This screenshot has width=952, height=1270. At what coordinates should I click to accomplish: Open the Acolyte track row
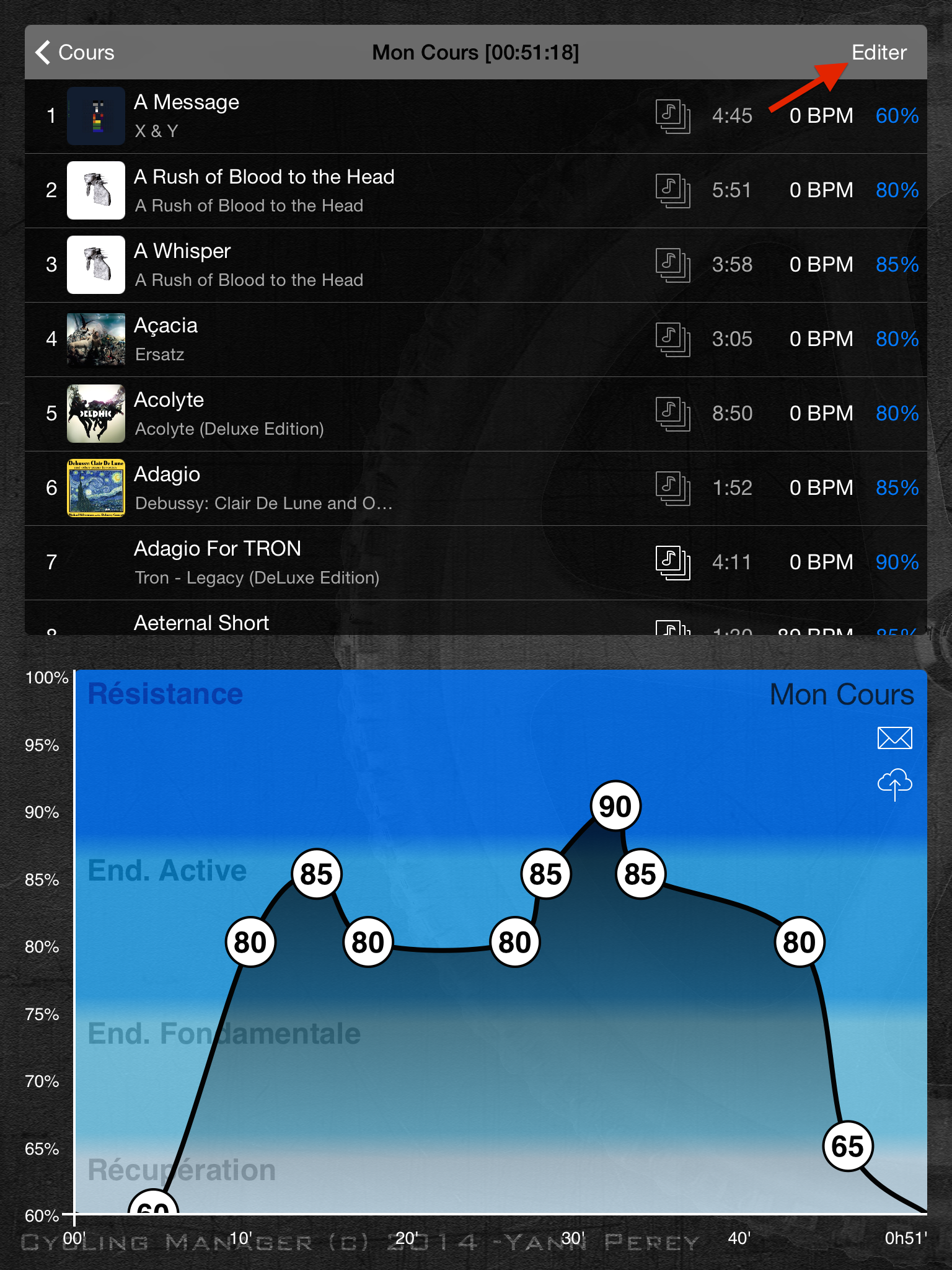(x=372, y=414)
